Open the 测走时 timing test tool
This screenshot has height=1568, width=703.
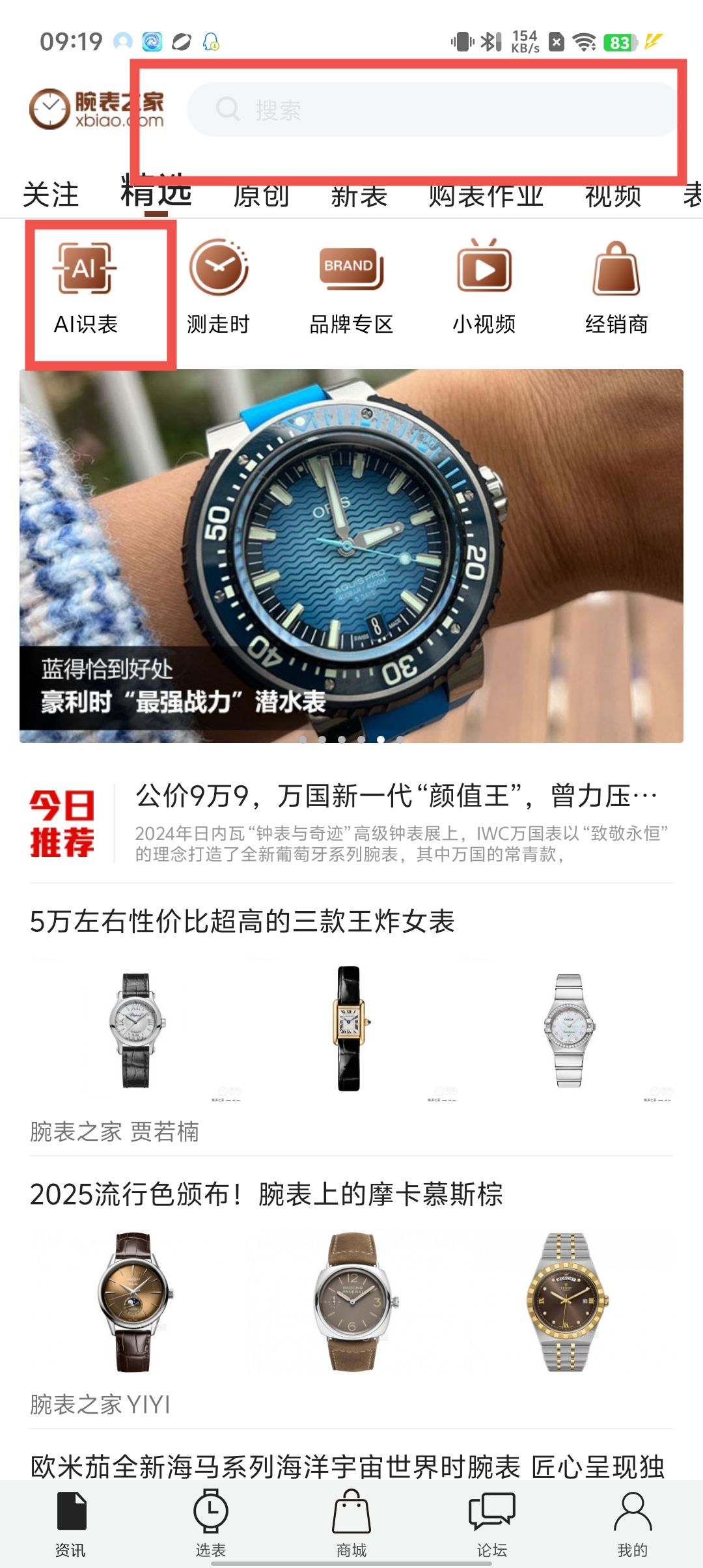(x=219, y=288)
